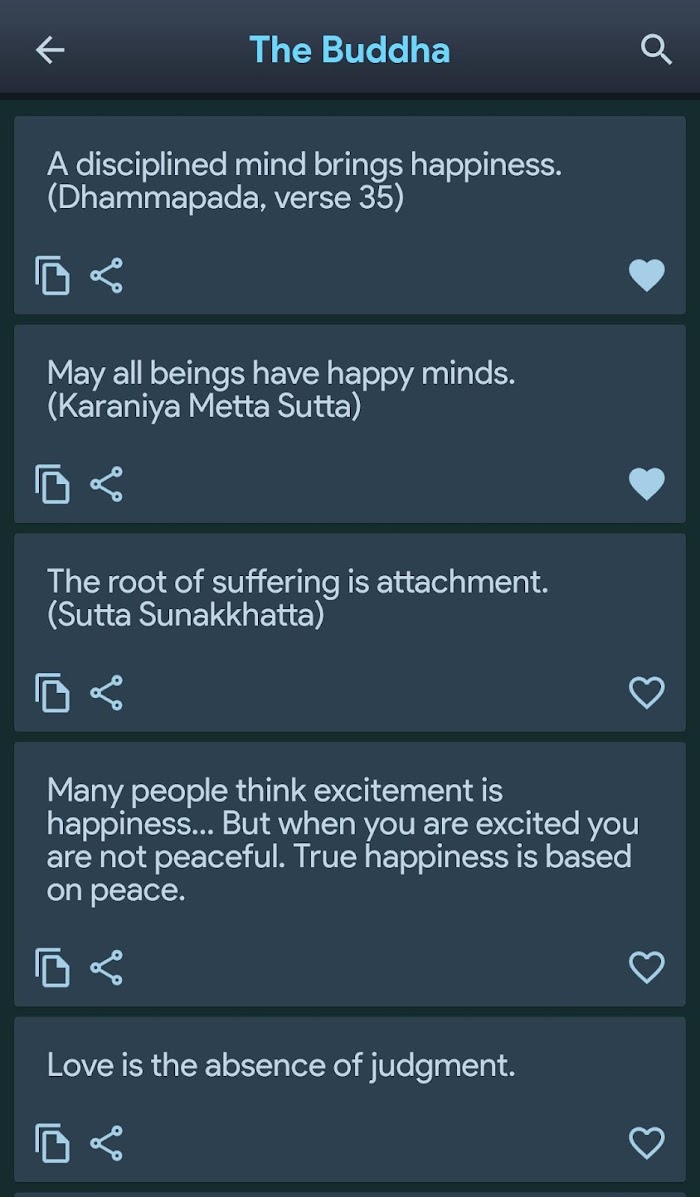Image resolution: width=700 pixels, height=1197 pixels.
Task: Heart the 'Love is the absence of judgment' quote
Action: coord(647,1144)
